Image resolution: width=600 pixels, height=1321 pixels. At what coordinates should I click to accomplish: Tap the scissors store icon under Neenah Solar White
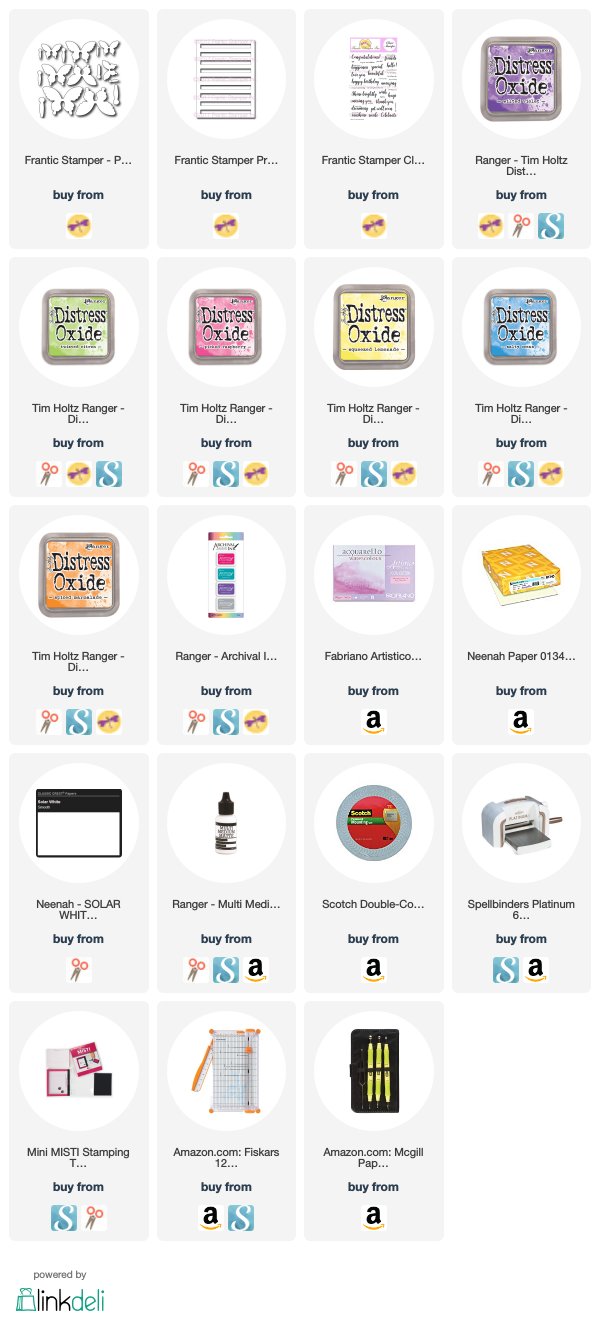point(78,969)
